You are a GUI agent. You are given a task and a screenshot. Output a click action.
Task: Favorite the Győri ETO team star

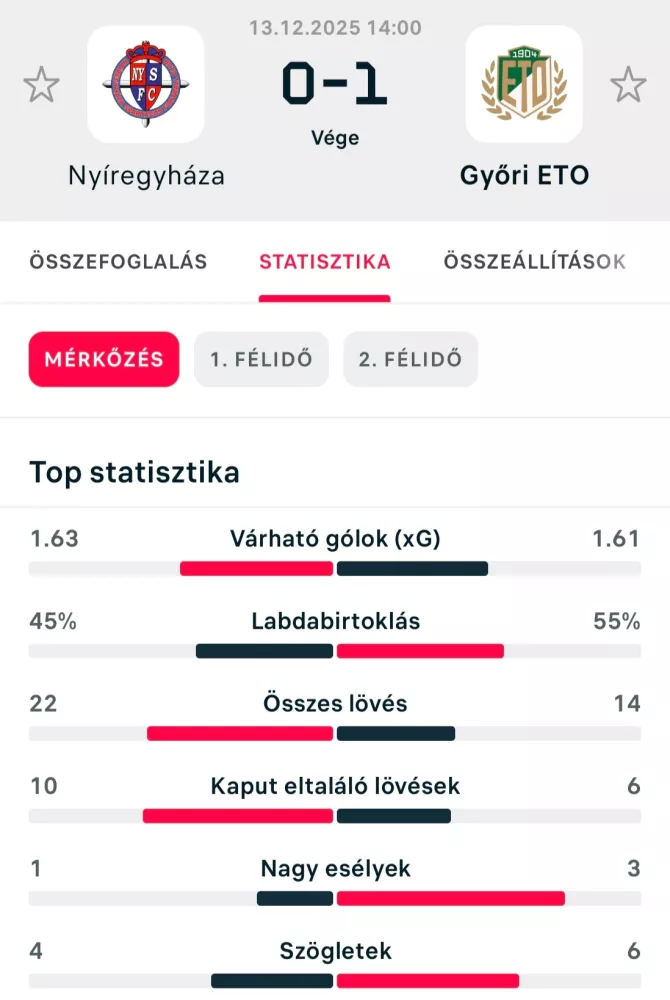pyautogui.click(x=628, y=85)
